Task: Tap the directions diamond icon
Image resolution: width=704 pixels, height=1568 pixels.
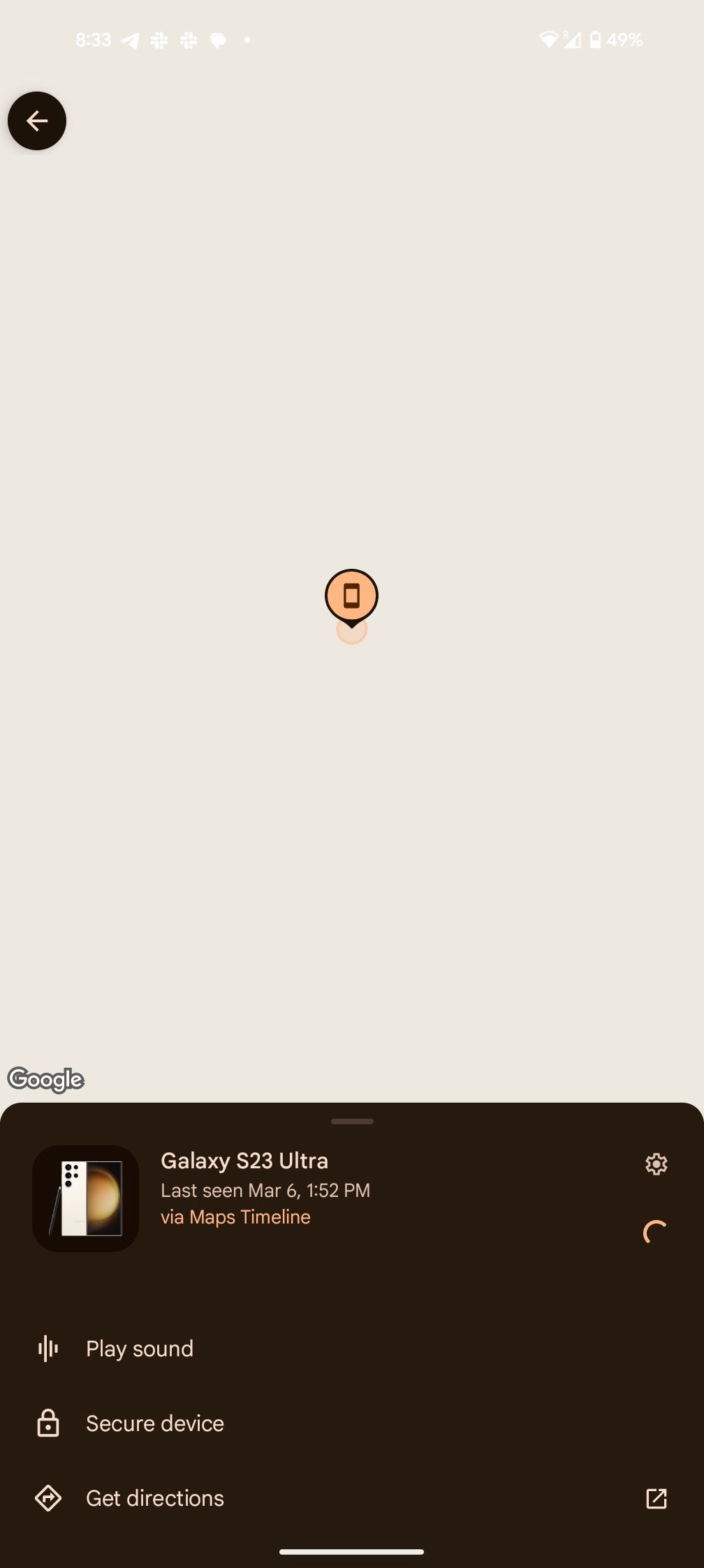Action: tap(47, 1497)
